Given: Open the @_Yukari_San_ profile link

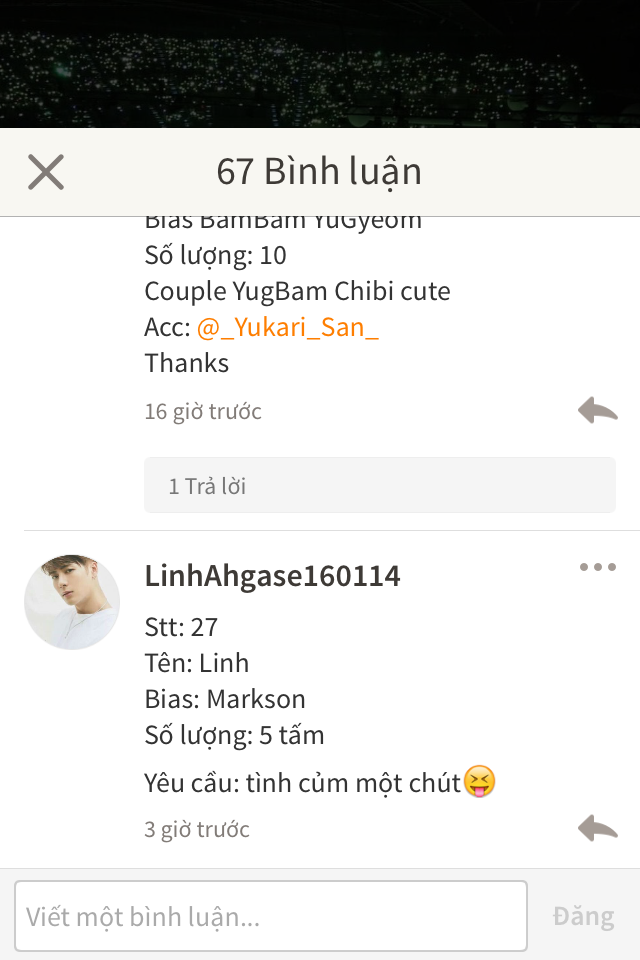Looking at the screenshot, I should pyautogui.click(x=287, y=327).
